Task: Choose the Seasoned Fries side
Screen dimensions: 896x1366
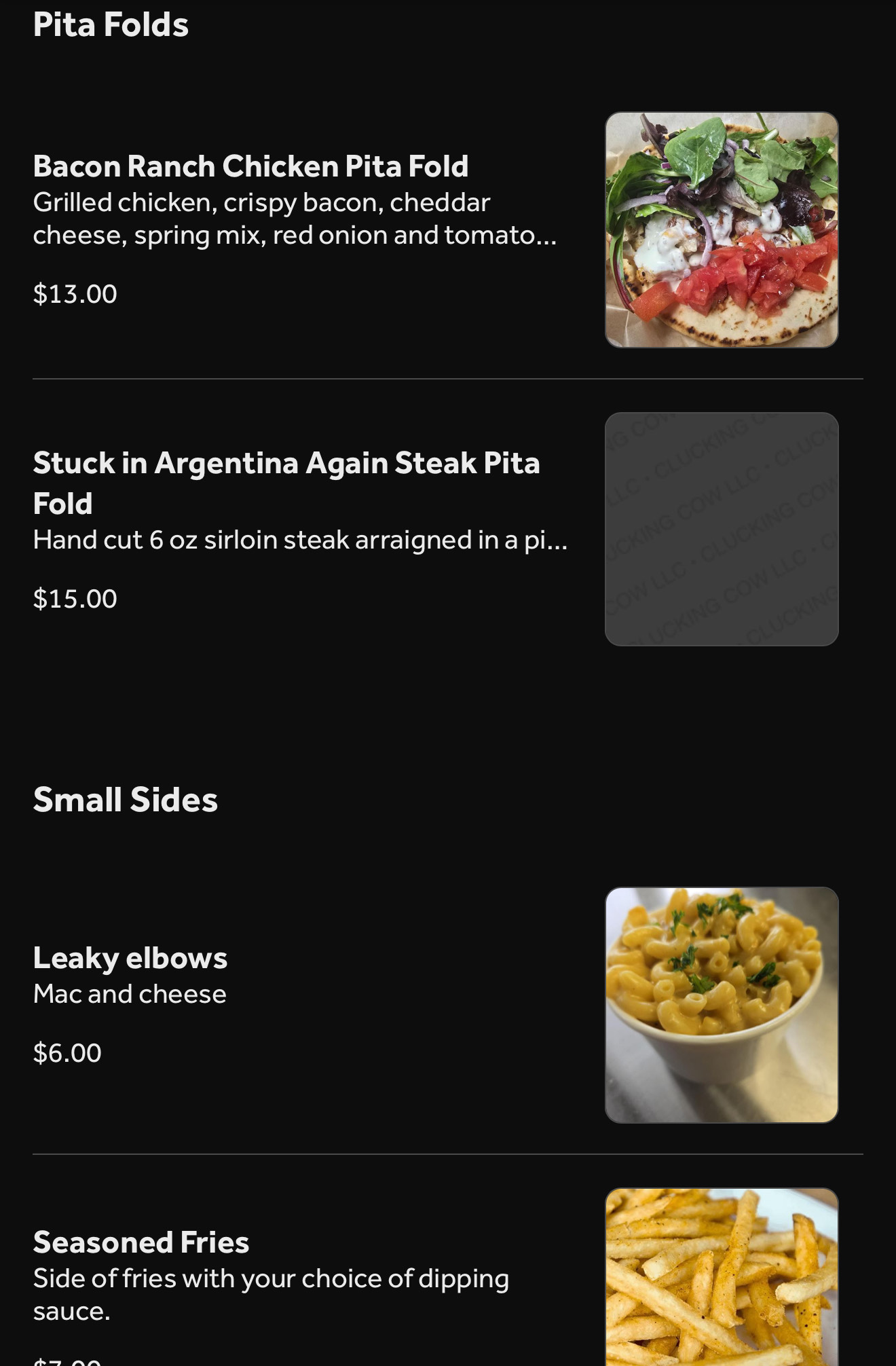Action: (x=141, y=1242)
